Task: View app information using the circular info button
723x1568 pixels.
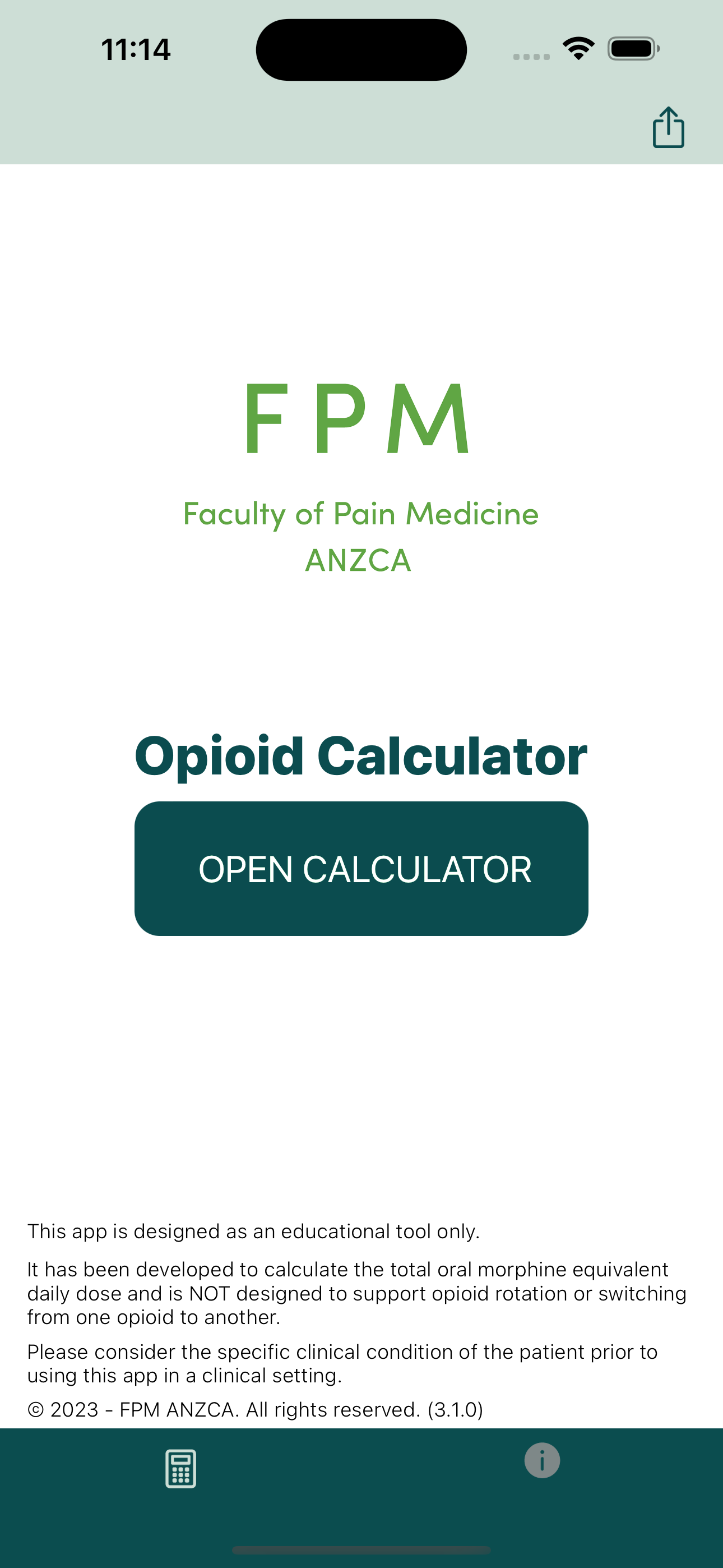Action: tap(541, 1460)
